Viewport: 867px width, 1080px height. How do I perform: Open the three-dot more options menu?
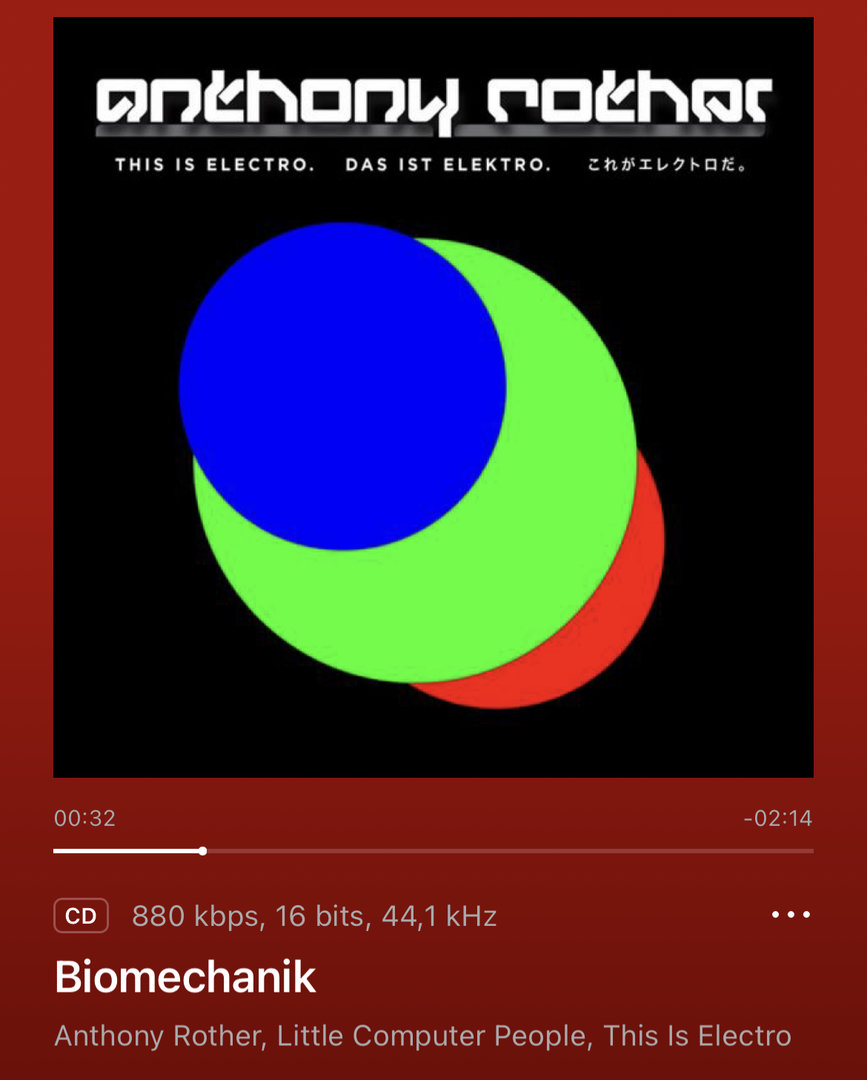[x=791, y=915]
